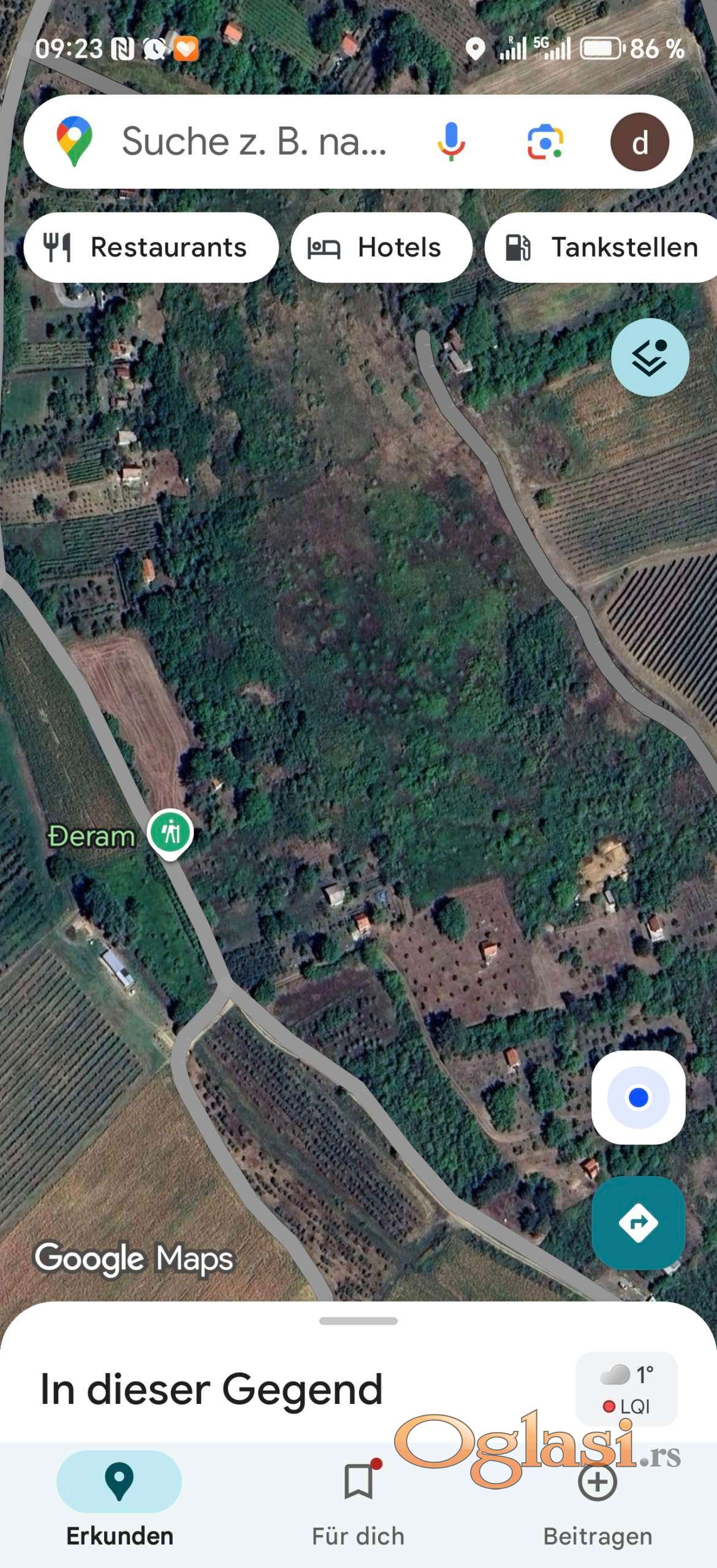Image resolution: width=717 pixels, height=1568 pixels.
Task: Open the map layers selector
Action: [x=650, y=357]
